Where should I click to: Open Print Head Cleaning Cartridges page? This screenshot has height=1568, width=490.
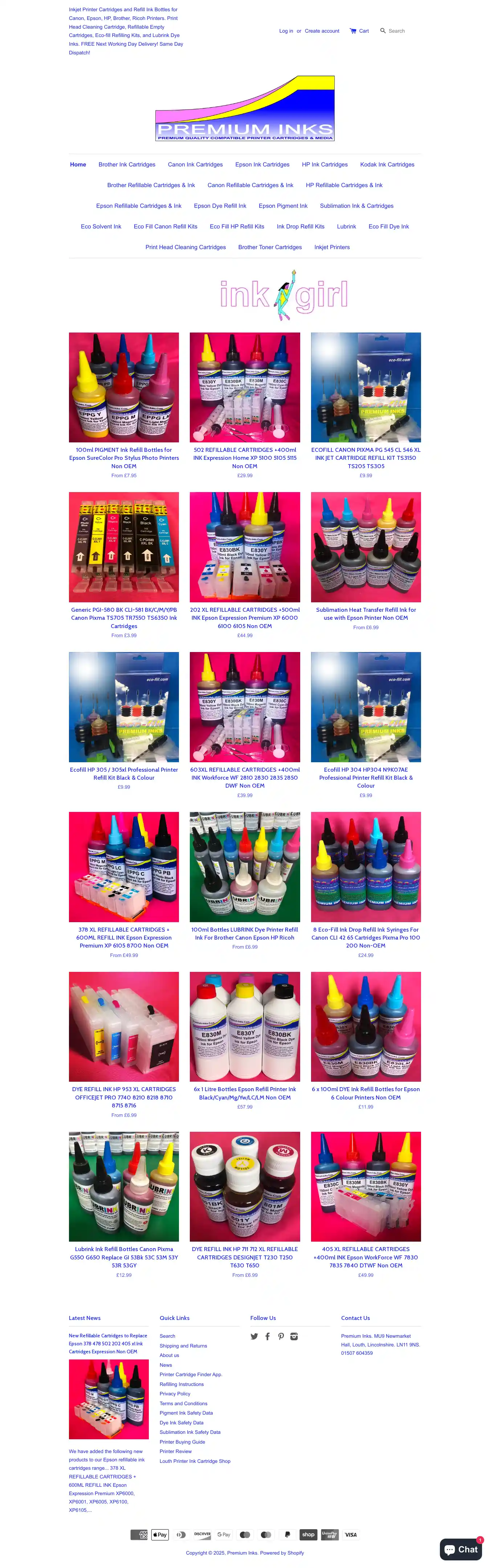(x=185, y=247)
